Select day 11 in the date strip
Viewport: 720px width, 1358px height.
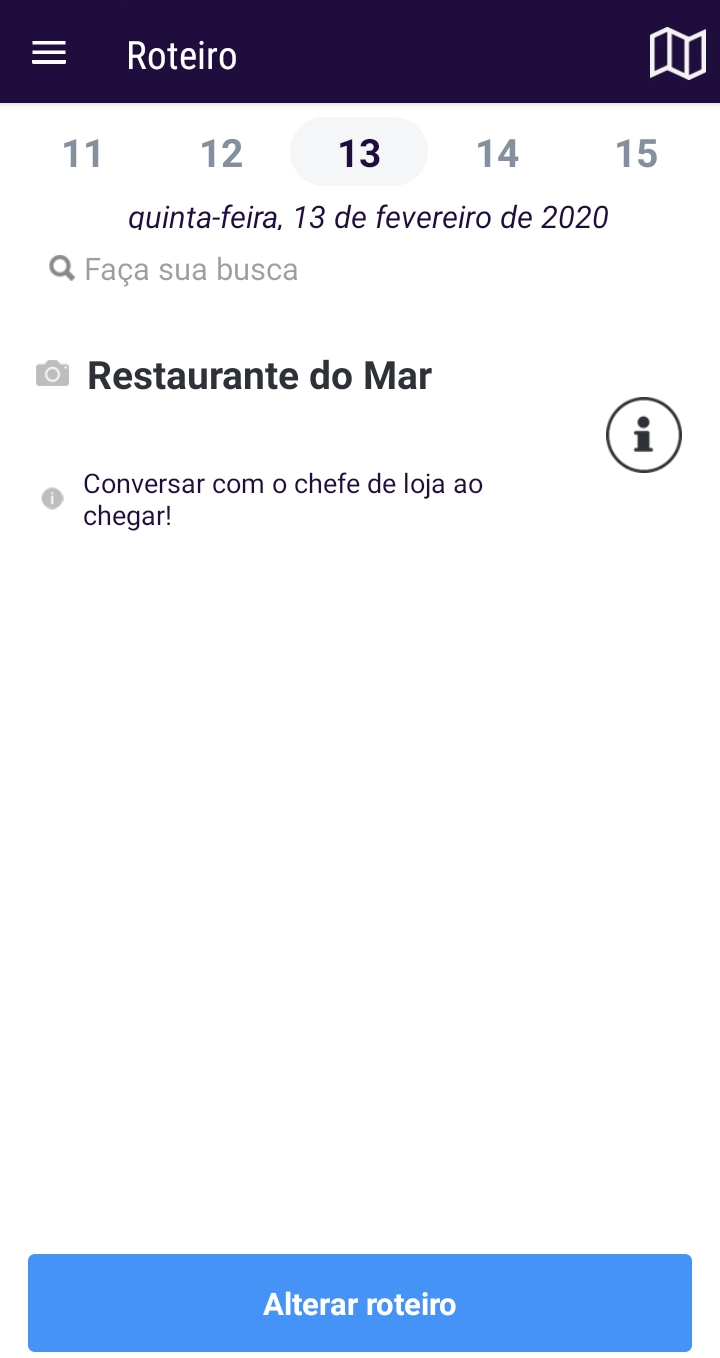[83, 154]
